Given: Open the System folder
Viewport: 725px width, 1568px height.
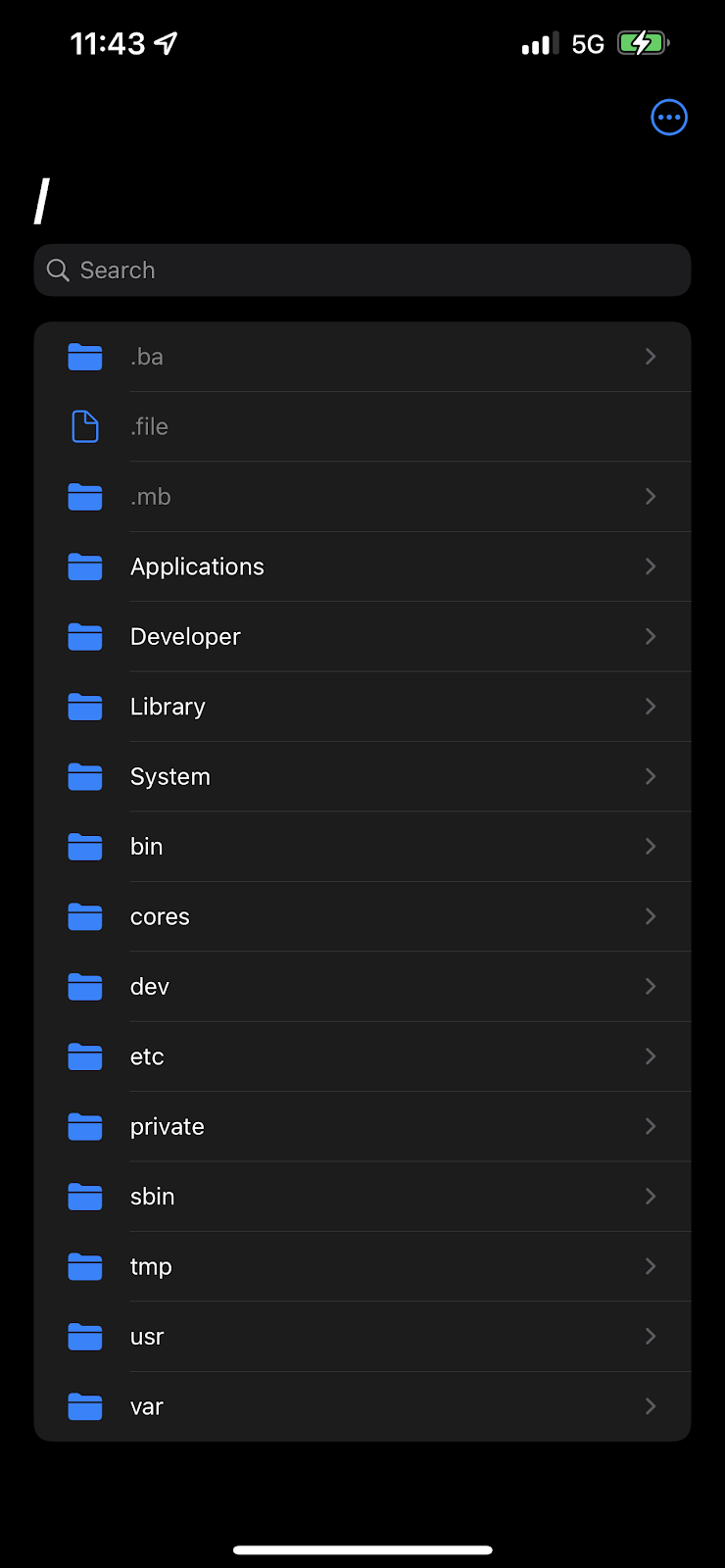Looking at the screenshot, I should 362,777.
